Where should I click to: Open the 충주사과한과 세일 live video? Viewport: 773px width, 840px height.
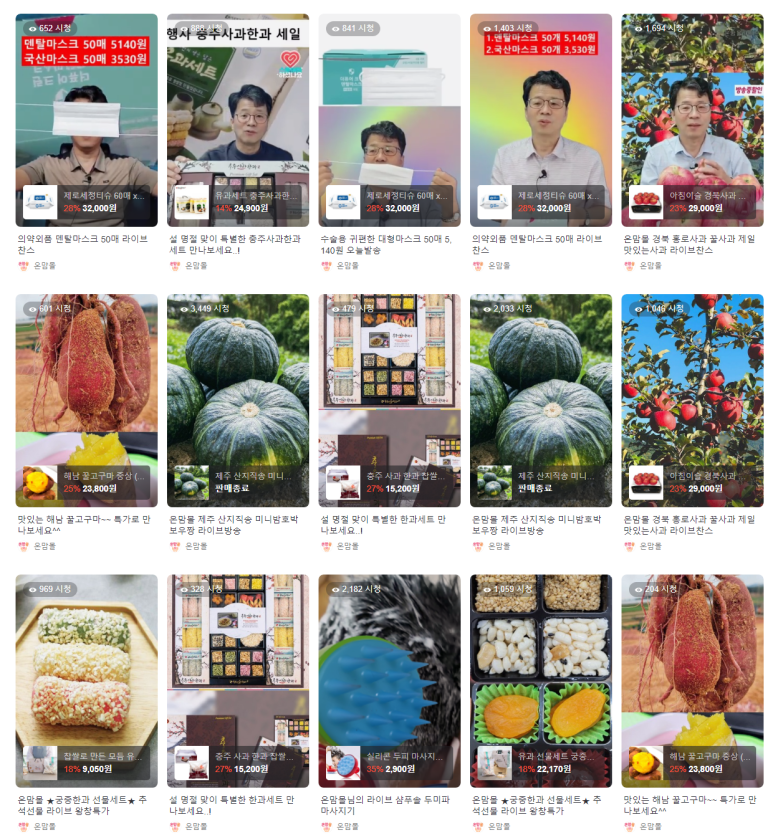point(238,110)
